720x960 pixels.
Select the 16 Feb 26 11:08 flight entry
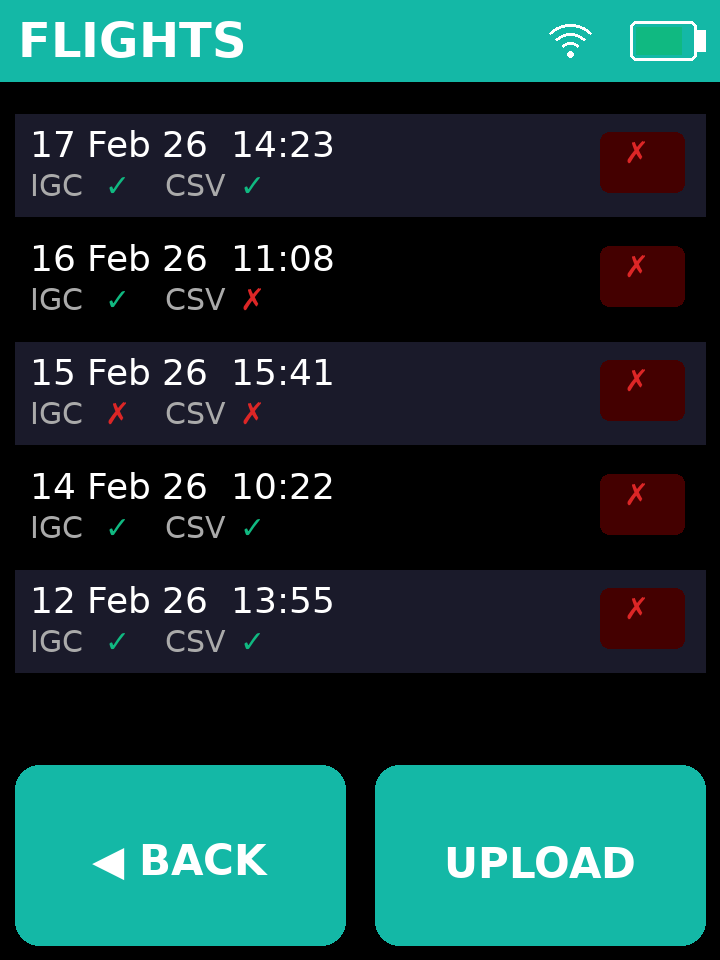[x=300, y=276]
